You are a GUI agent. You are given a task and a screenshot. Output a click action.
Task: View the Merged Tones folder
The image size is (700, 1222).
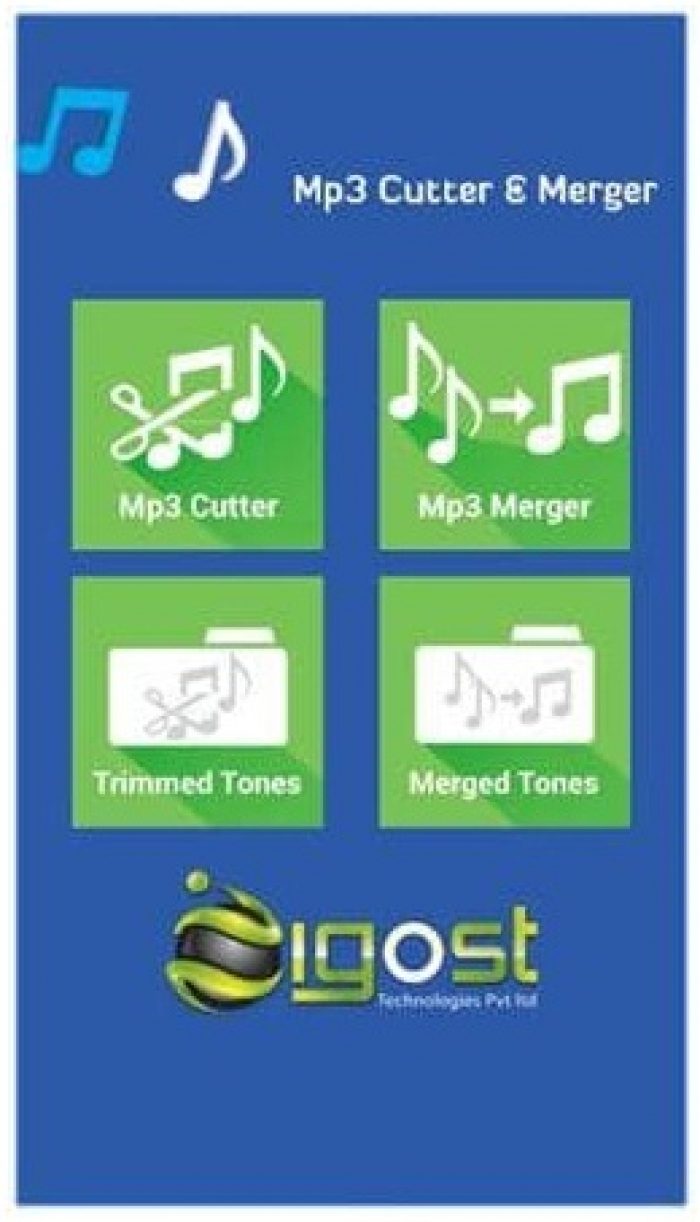(x=504, y=702)
